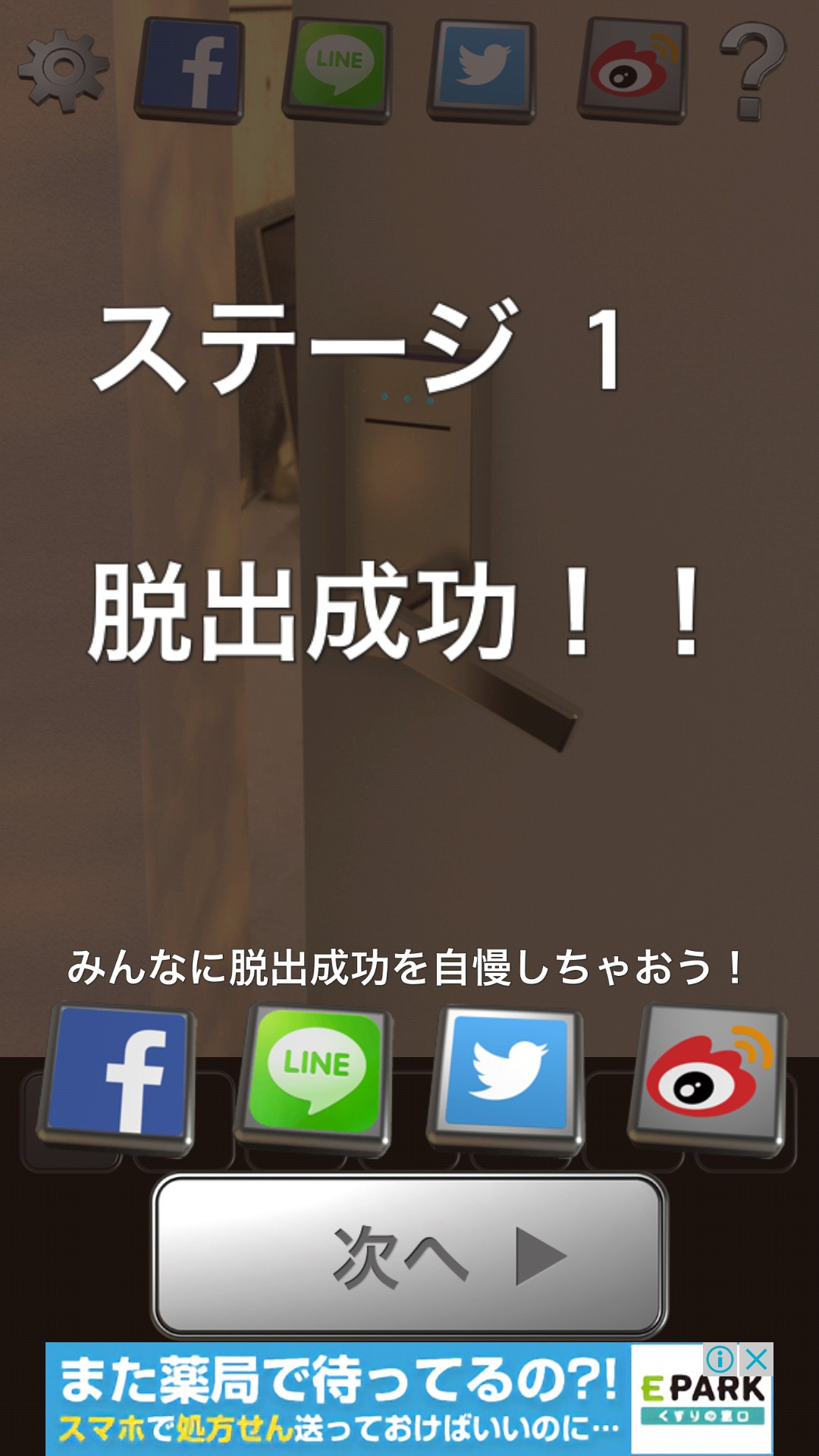Go to next stage with 次へ button
This screenshot has height=1456, width=819.
409,1257
